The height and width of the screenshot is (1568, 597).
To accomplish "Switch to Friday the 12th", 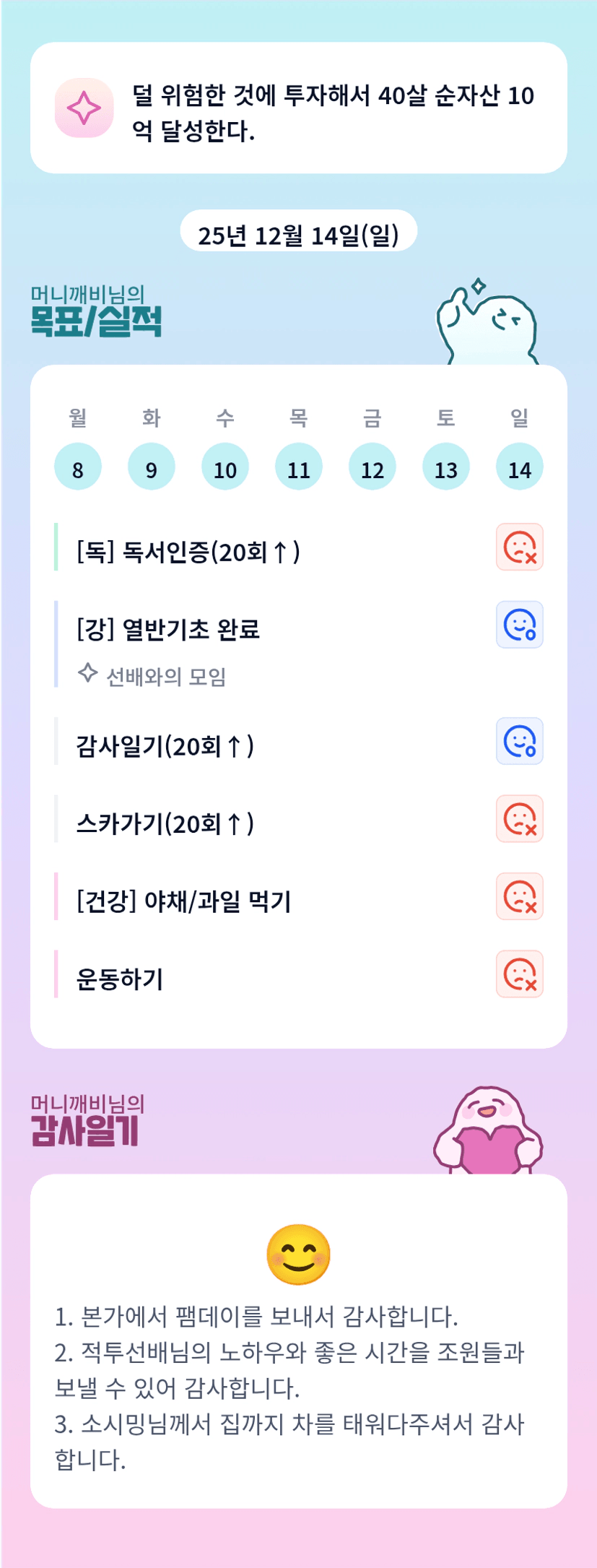I will tap(372, 467).
